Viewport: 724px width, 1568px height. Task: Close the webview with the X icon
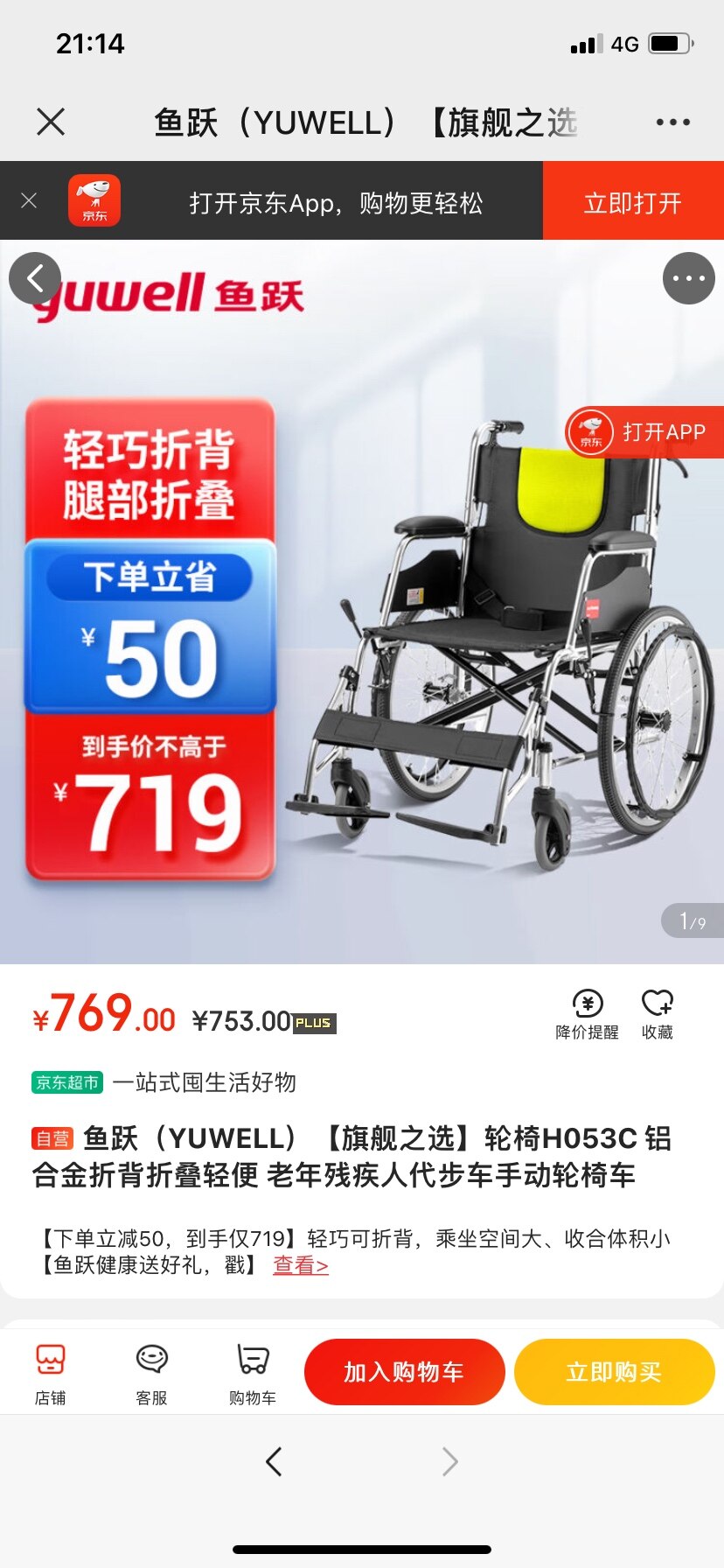point(51,122)
